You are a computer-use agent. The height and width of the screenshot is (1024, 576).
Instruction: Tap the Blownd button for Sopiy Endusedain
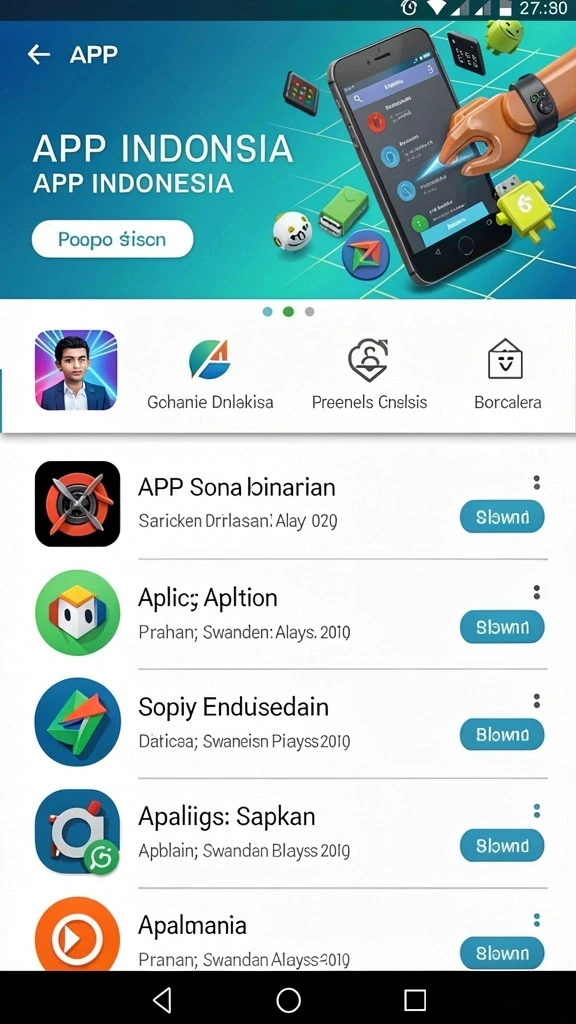pyautogui.click(x=502, y=735)
